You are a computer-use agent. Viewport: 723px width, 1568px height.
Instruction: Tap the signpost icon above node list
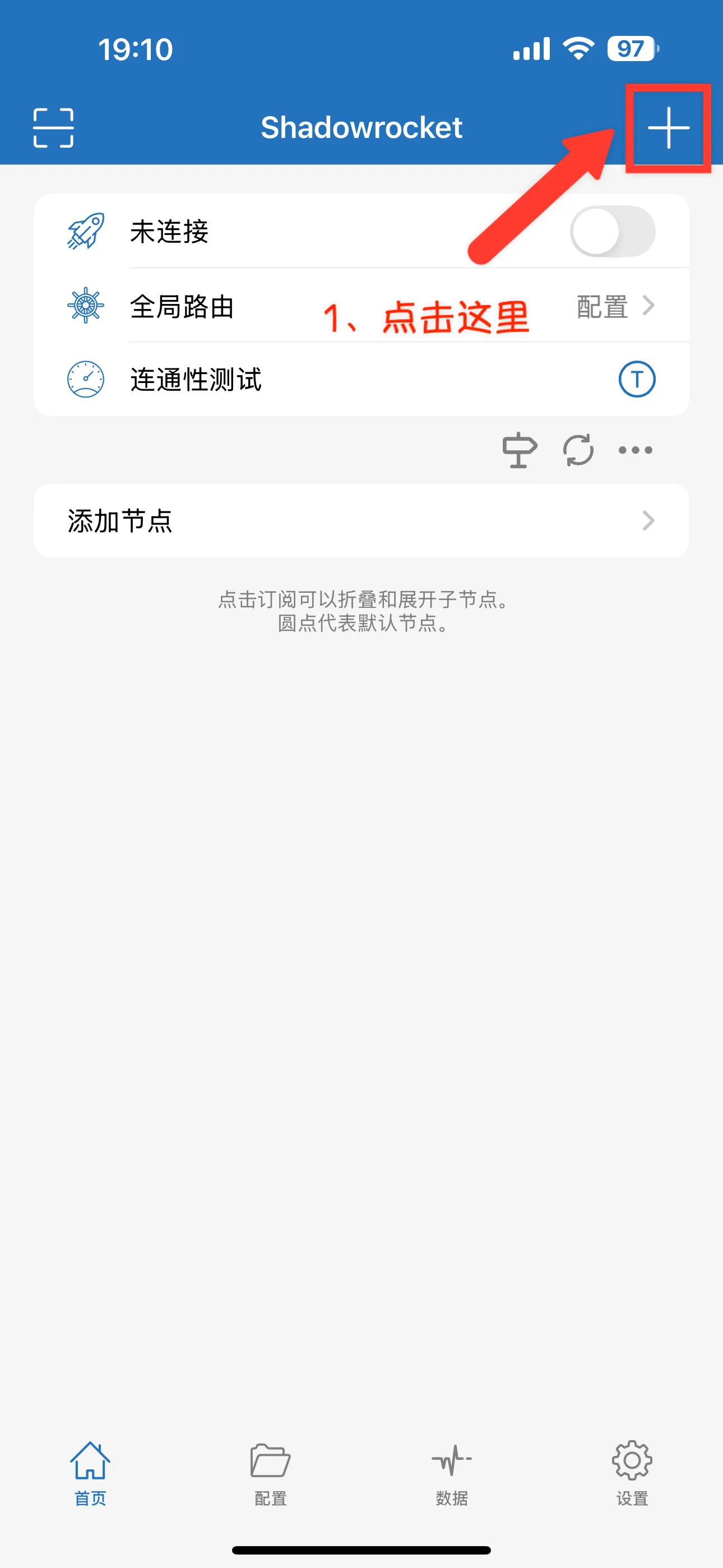(519, 450)
